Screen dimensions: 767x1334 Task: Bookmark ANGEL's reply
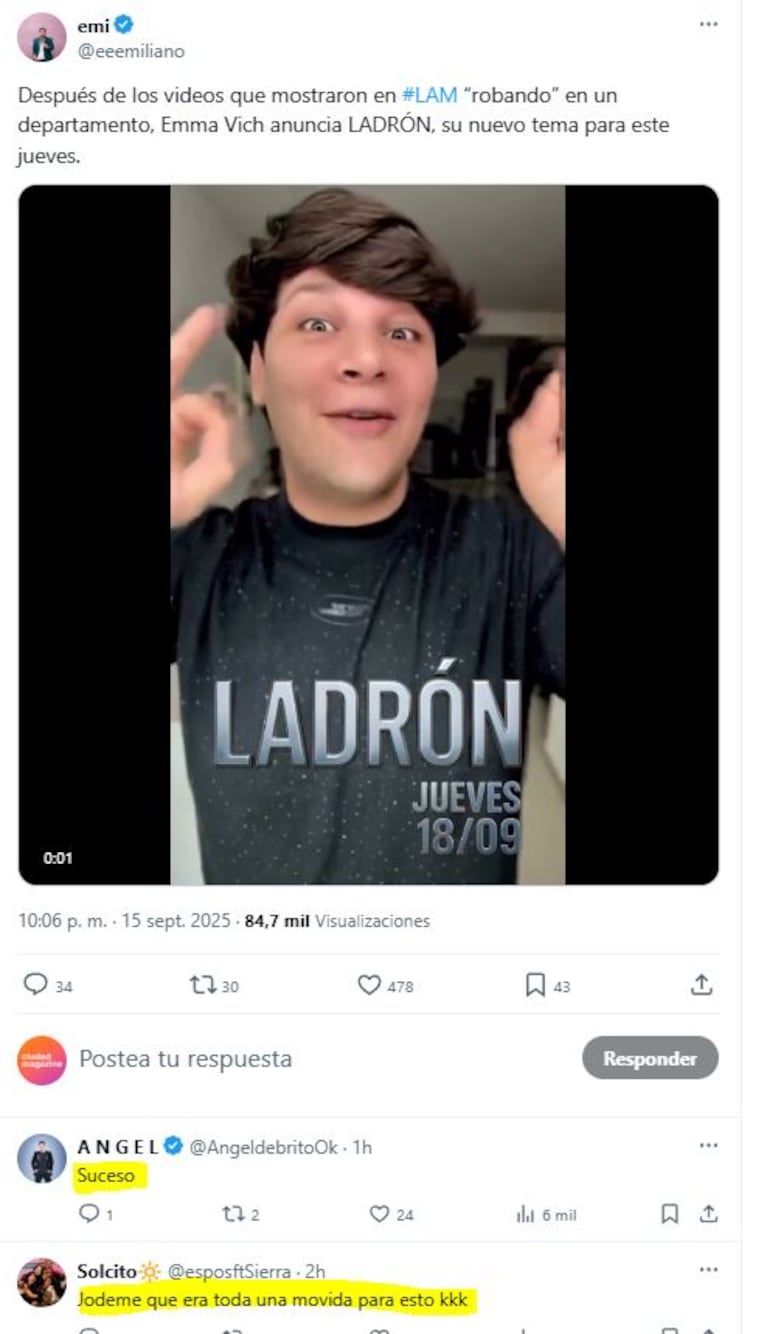pyautogui.click(x=670, y=1214)
